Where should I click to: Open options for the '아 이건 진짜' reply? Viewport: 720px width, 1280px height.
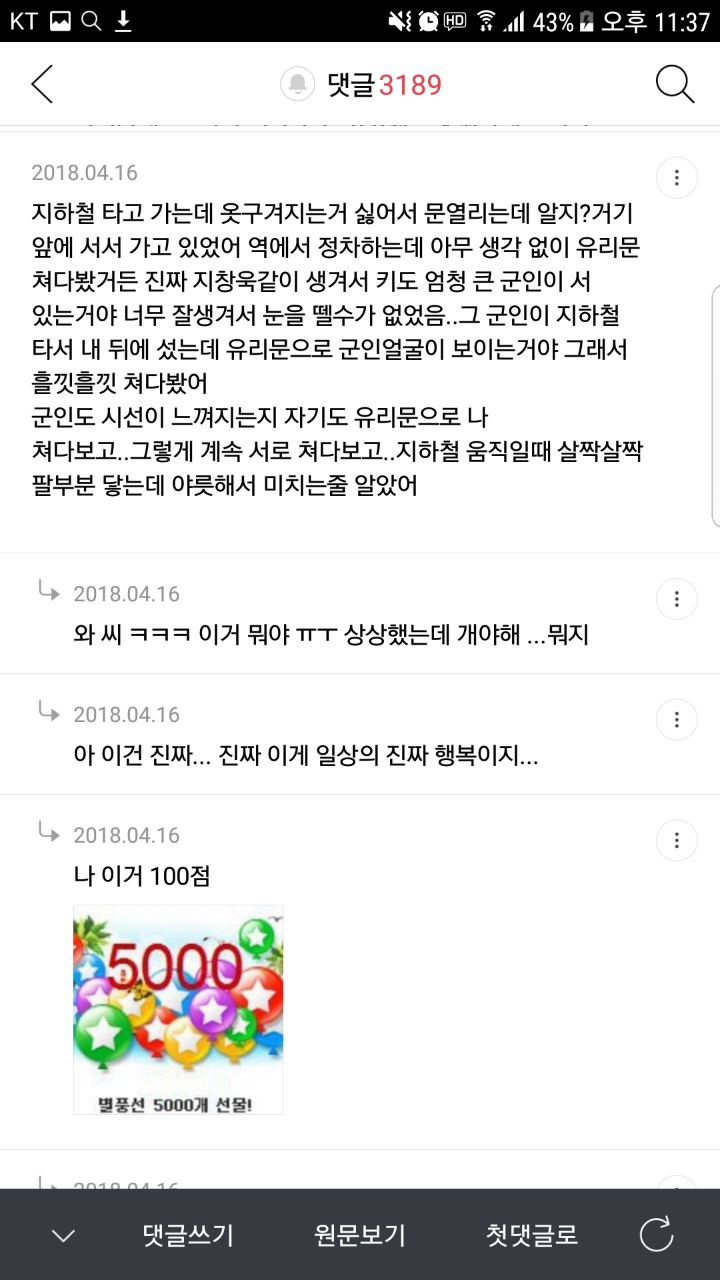tap(677, 719)
